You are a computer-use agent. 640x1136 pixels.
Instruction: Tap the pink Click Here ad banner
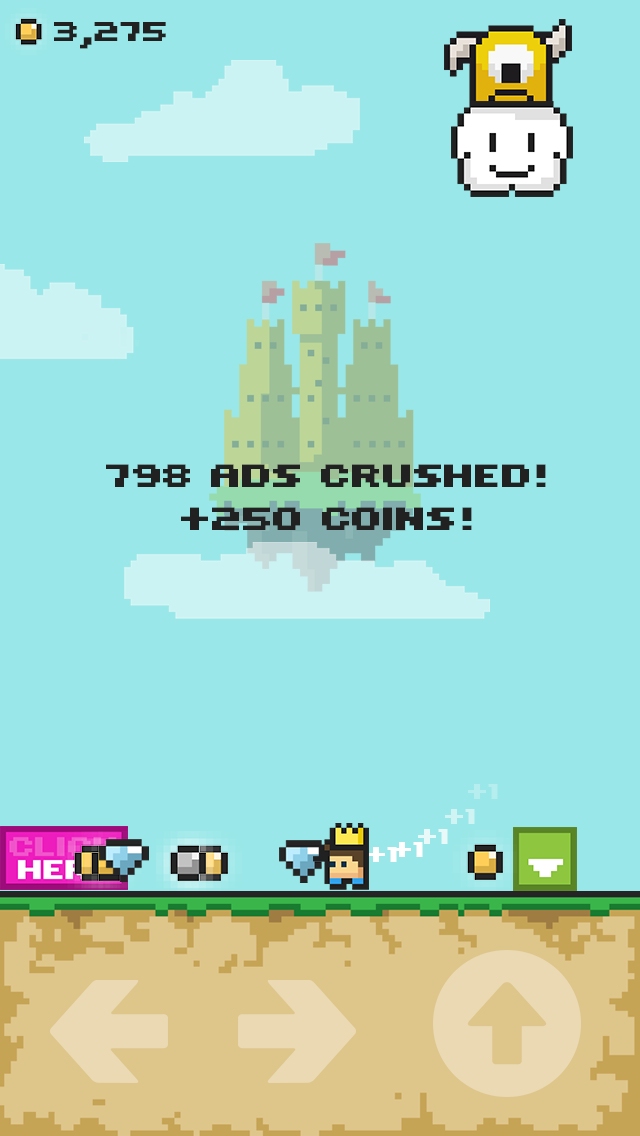click(63, 858)
